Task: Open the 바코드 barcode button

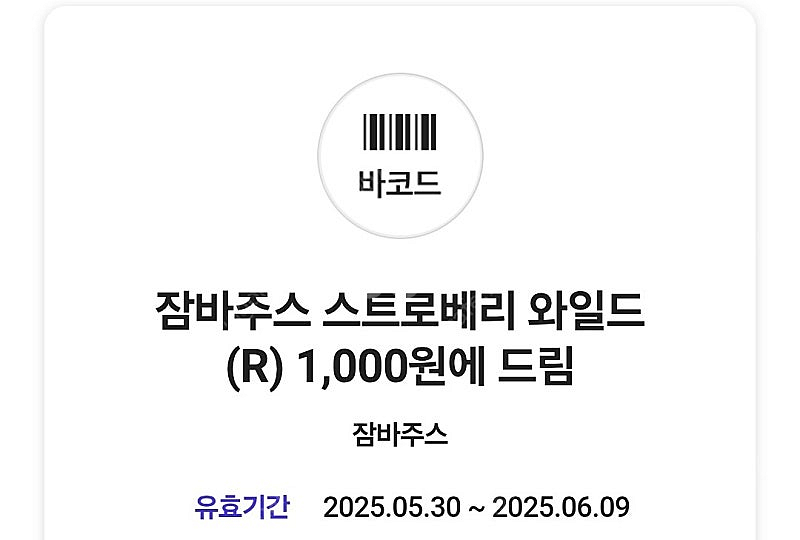Action: pos(400,154)
